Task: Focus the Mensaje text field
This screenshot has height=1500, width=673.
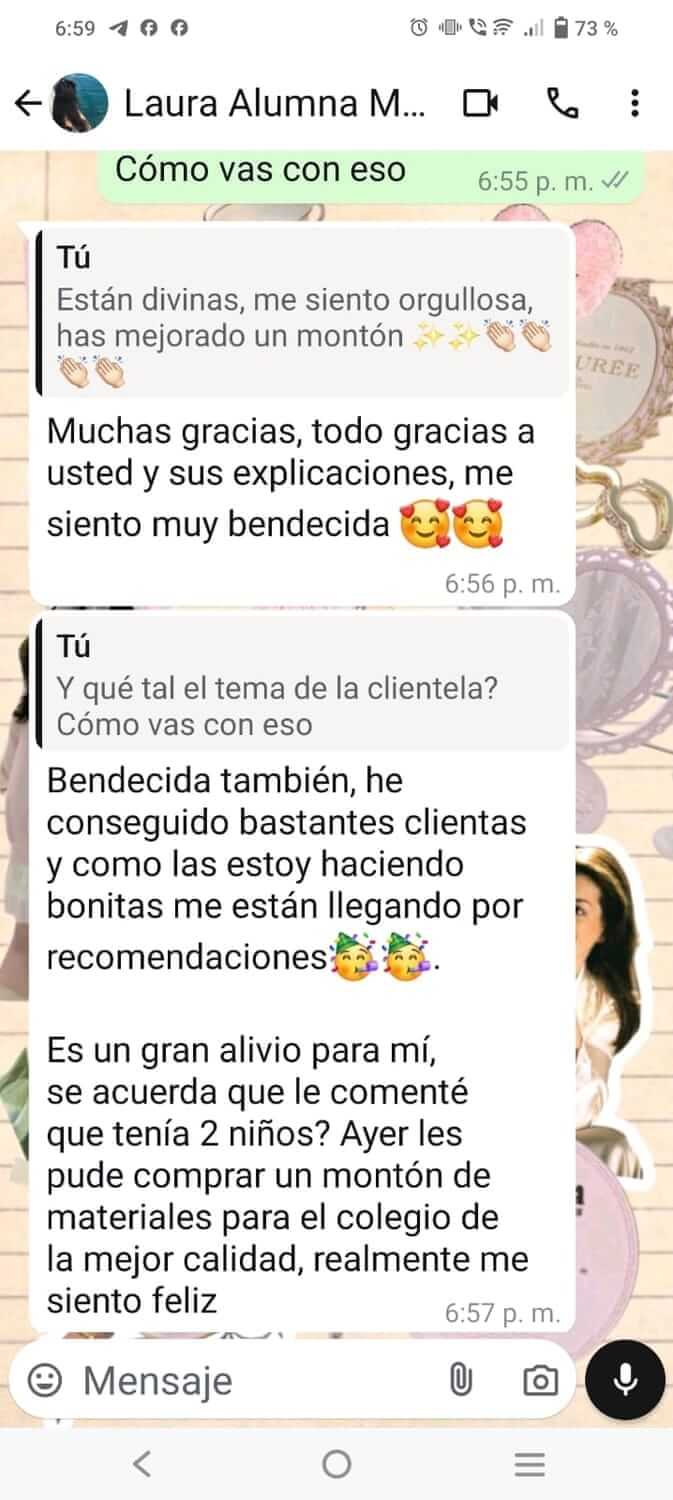Action: click(250, 1381)
